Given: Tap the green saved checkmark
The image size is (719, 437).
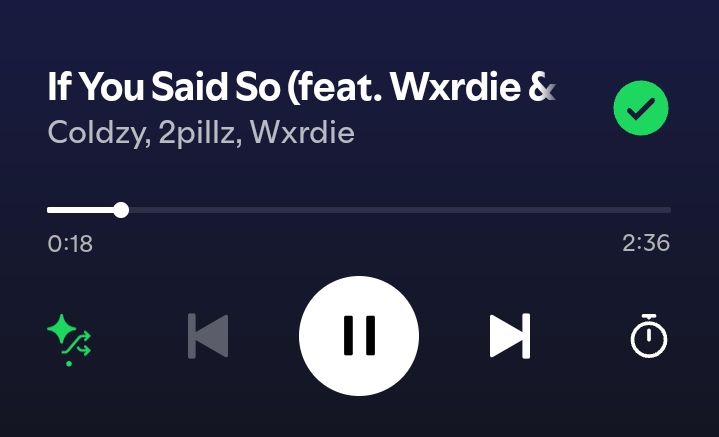Looking at the screenshot, I should pos(640,109).
